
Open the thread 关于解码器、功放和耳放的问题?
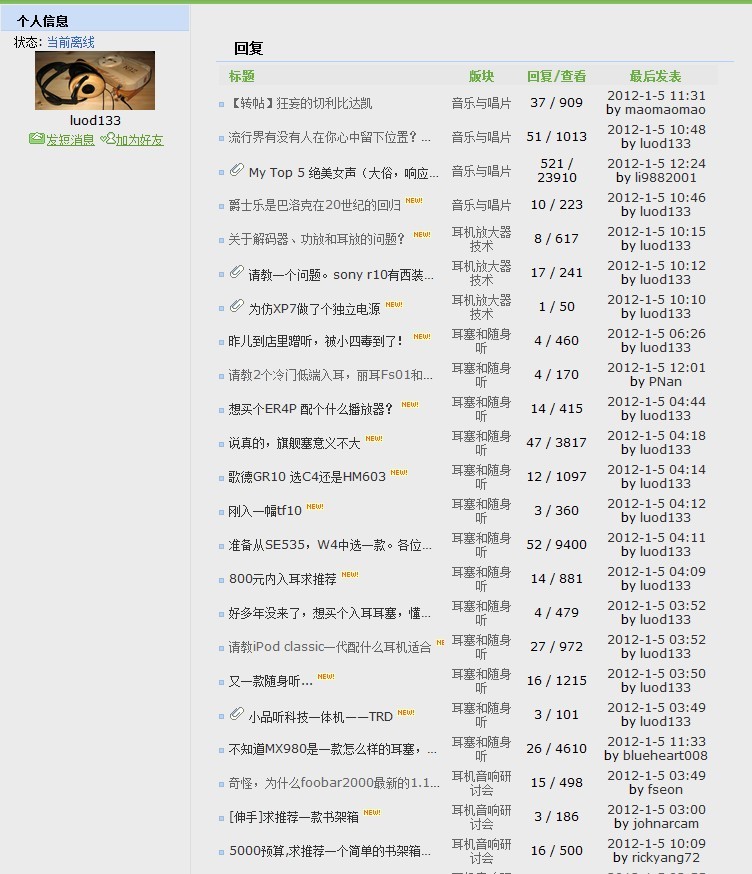317,239
